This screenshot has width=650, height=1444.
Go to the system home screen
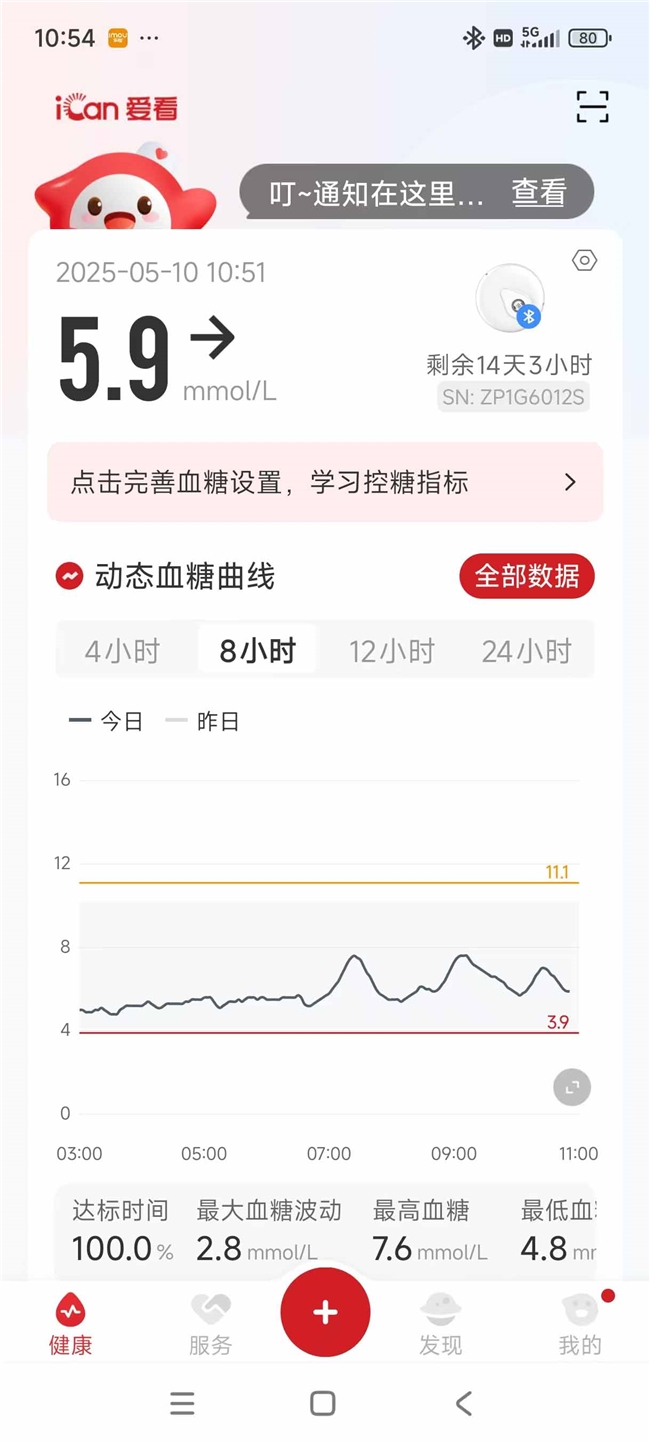[x=323, y=1404]
